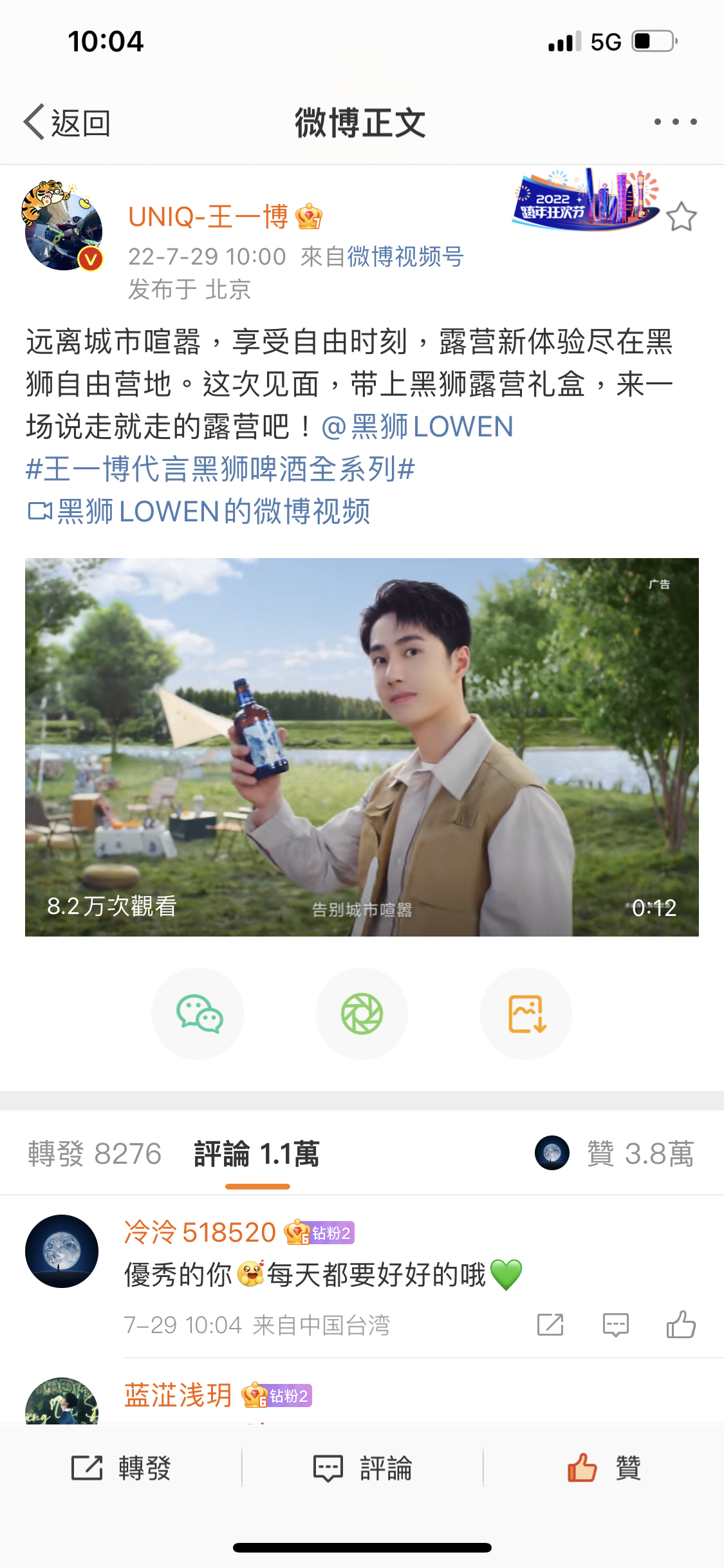Play the 0:12 video

pyautogui.click(x=362, y=747)
